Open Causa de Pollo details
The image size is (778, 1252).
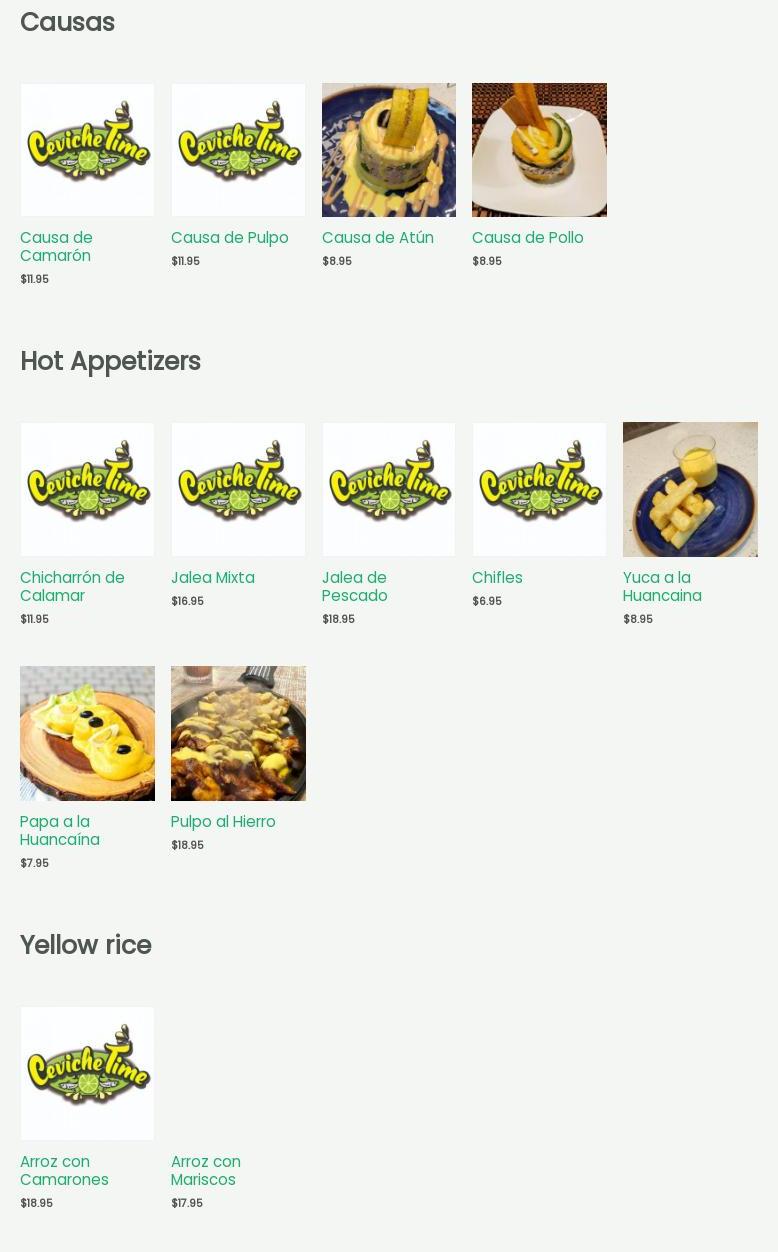click(x=527, y=238)
